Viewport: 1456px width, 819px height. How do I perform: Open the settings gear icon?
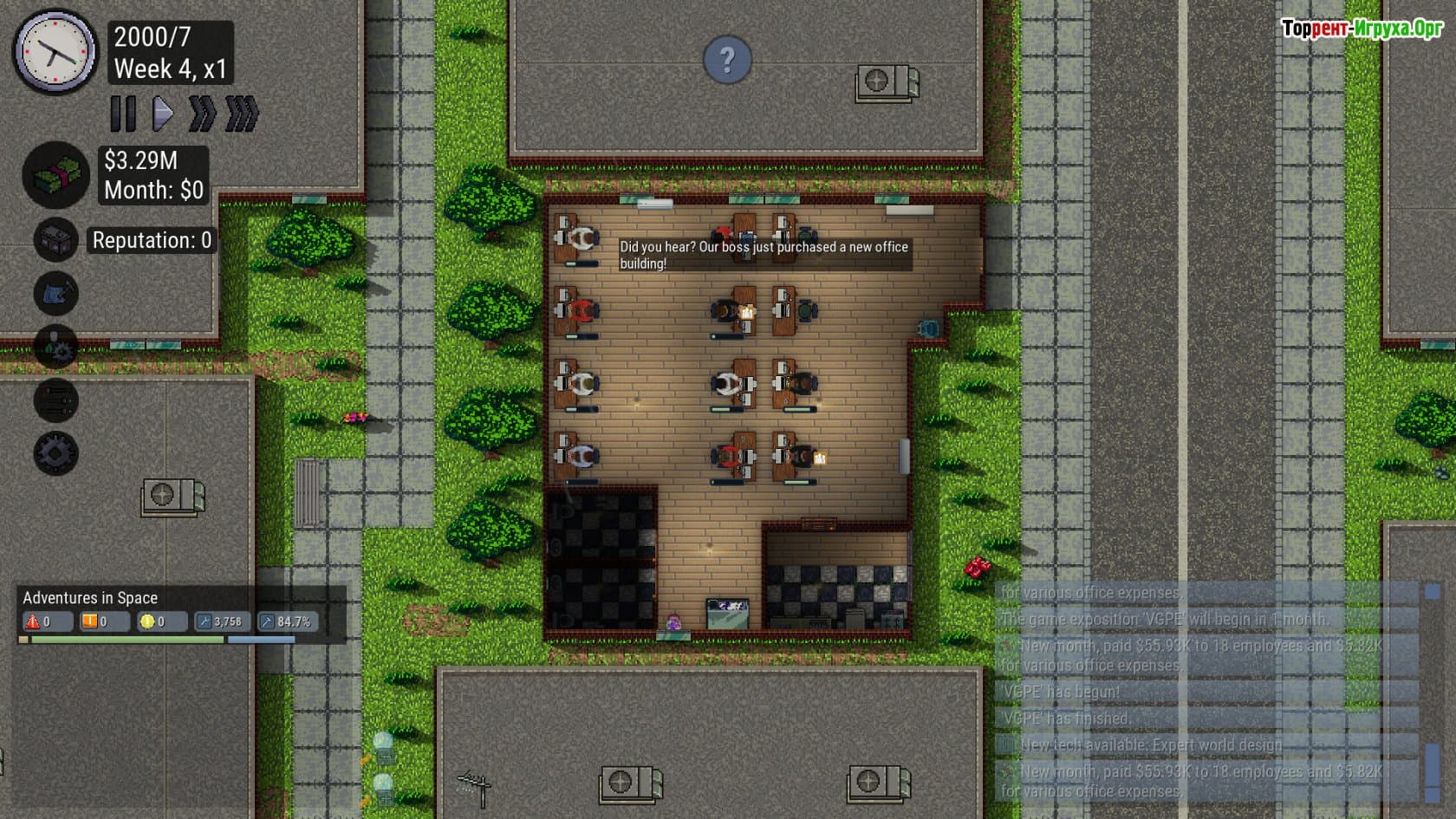tap(56, 453)
